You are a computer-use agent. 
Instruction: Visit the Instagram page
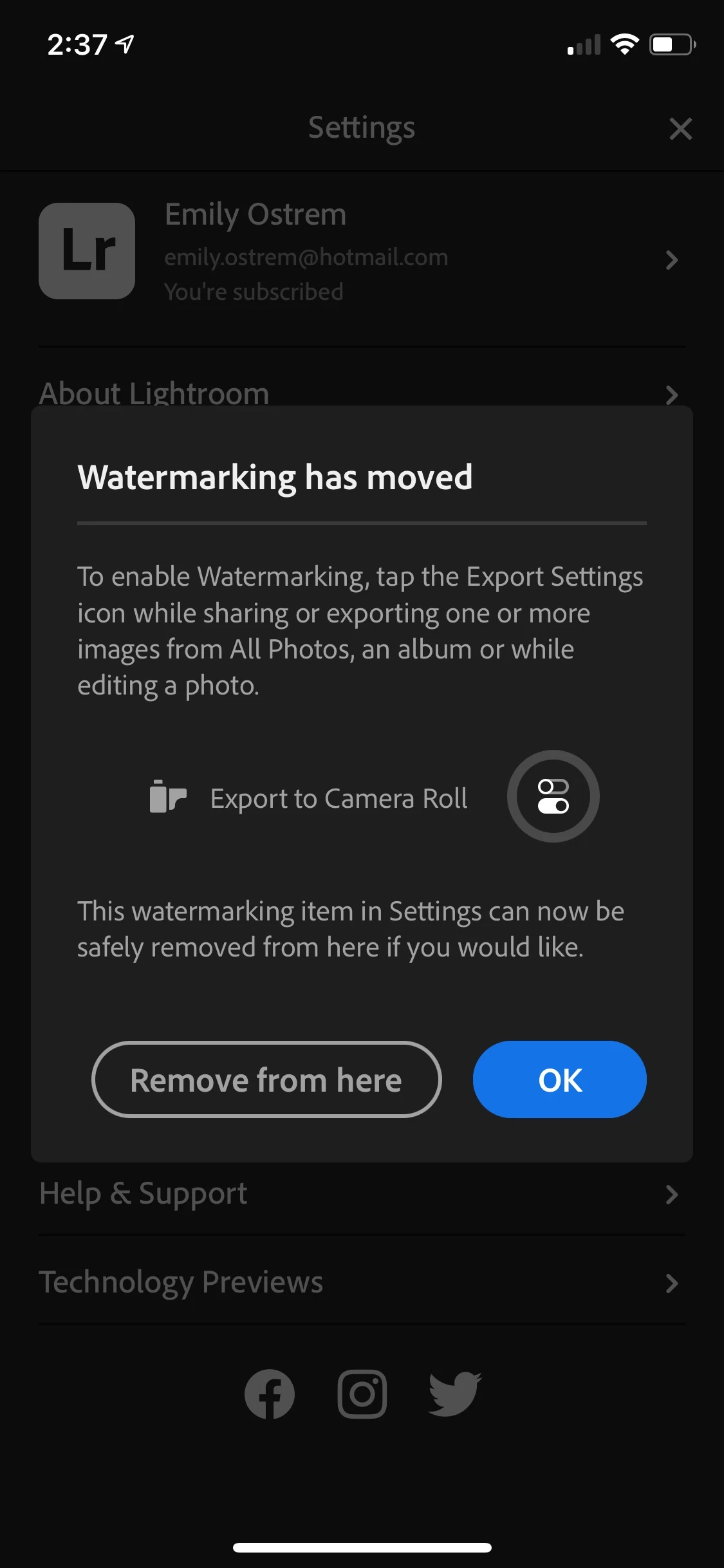[x=362, y=1394]
